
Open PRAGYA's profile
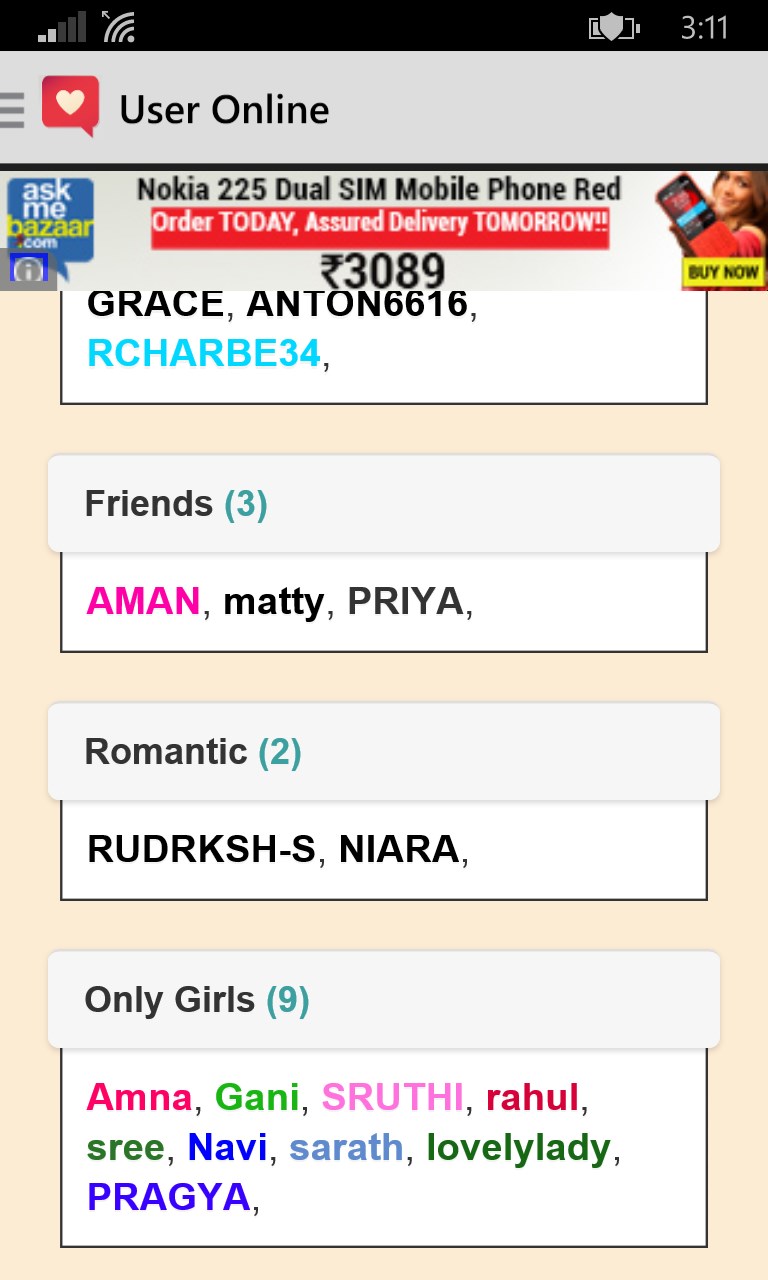point(168,1197)
